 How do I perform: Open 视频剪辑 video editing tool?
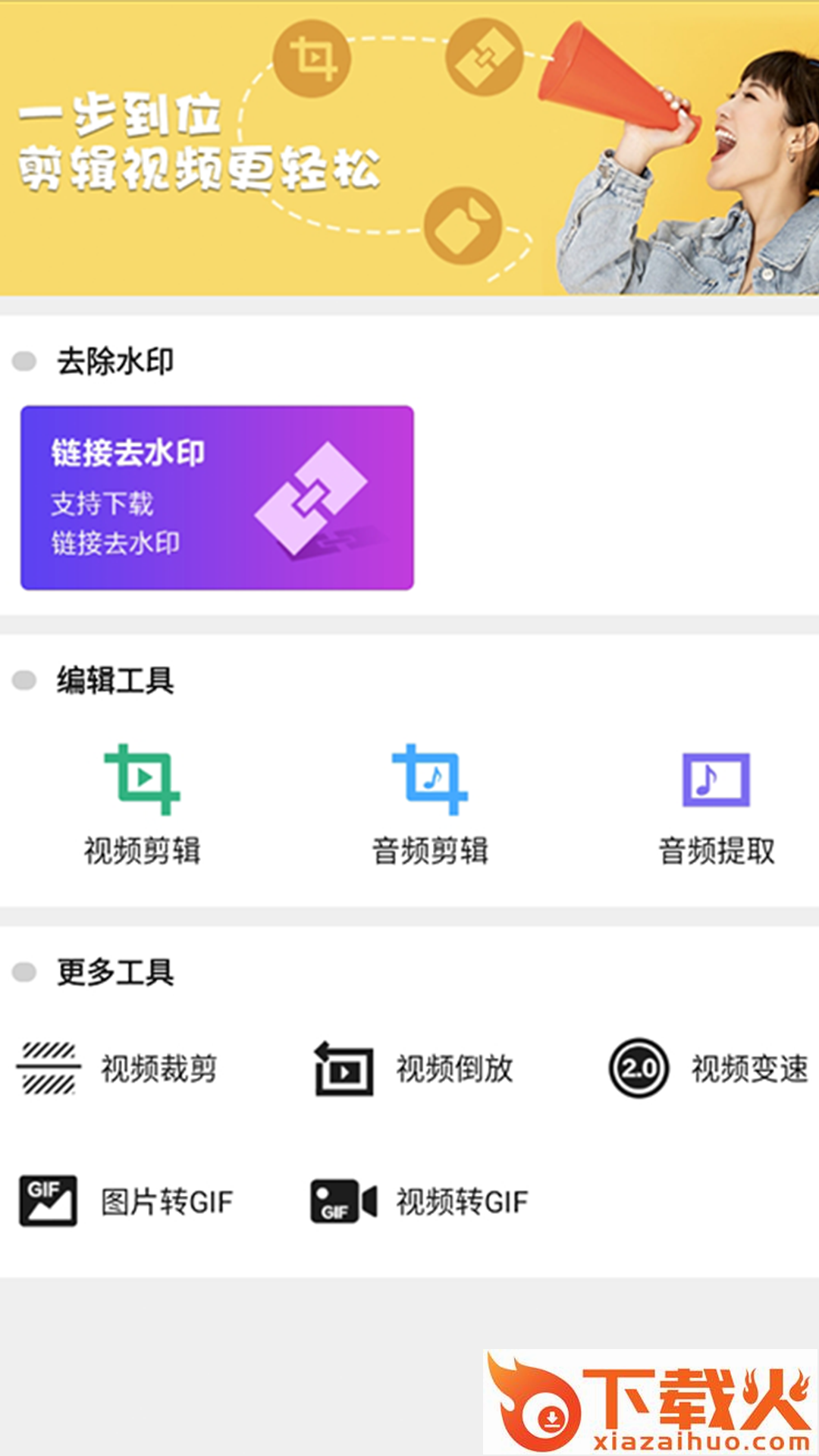pyautogui.click(x=142, y=804)
